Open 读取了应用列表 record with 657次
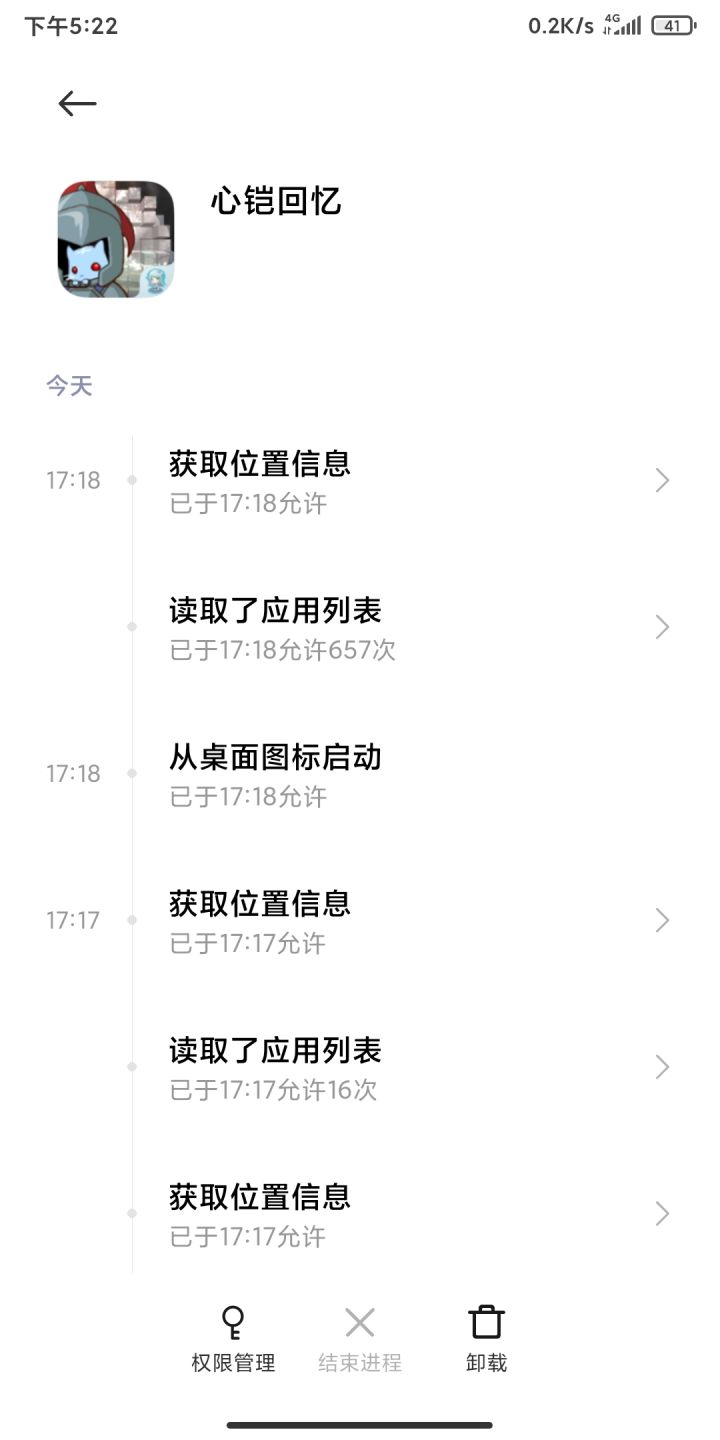 pyautogui.click(x=400, y=628)
